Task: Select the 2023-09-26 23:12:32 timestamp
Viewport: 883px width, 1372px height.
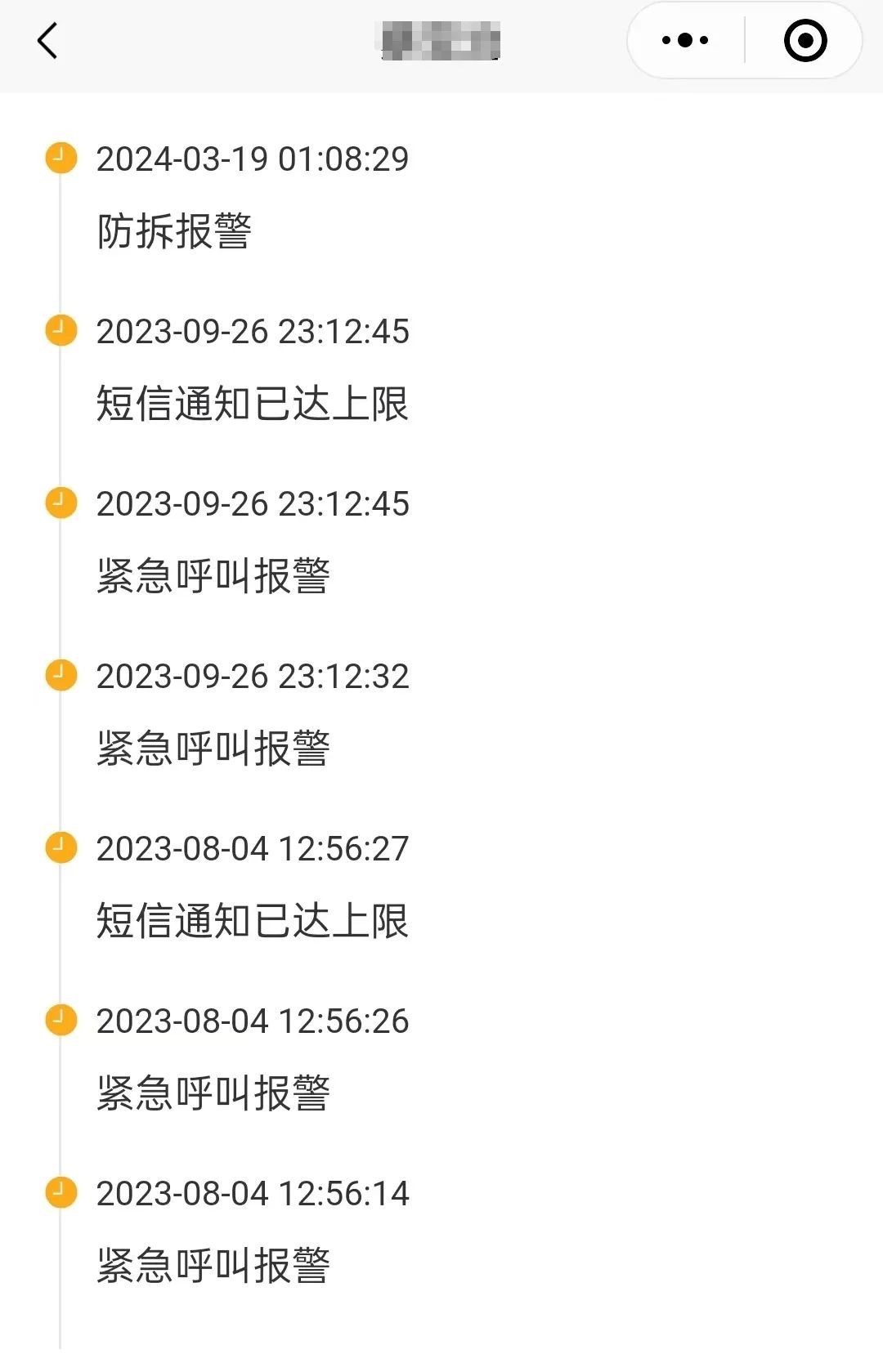Action: tap(253, 677)
